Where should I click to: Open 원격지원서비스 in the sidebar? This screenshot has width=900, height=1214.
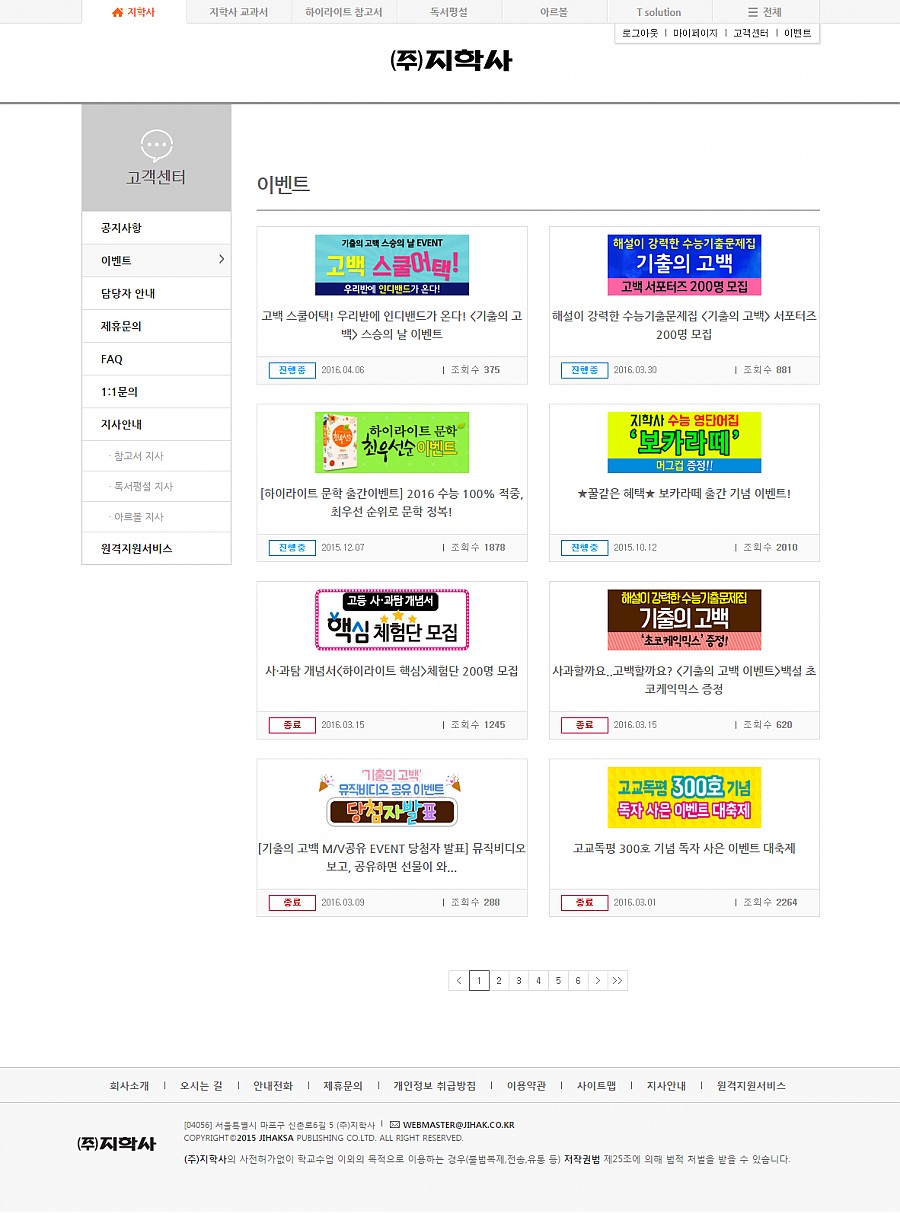click(137, 549)
